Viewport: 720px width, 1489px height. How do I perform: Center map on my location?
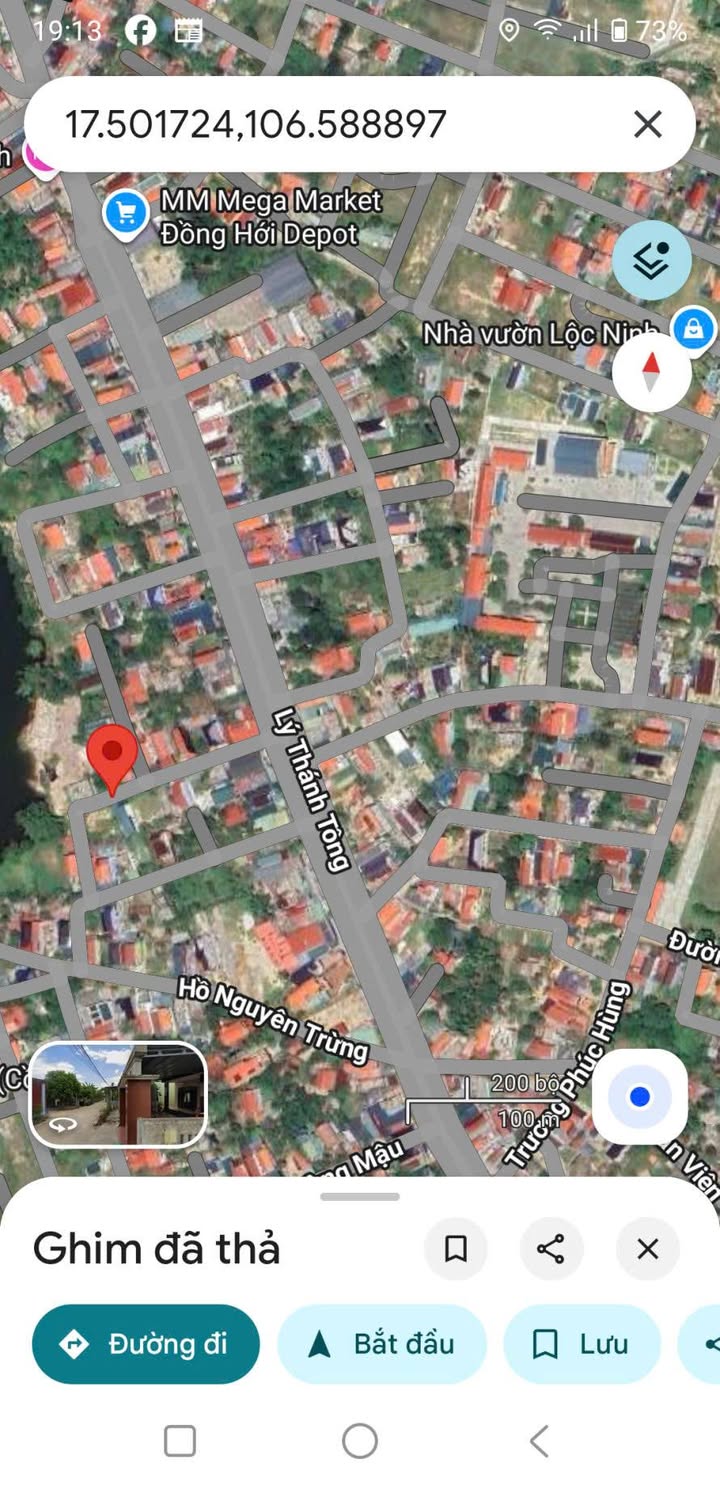[640, 1097]
